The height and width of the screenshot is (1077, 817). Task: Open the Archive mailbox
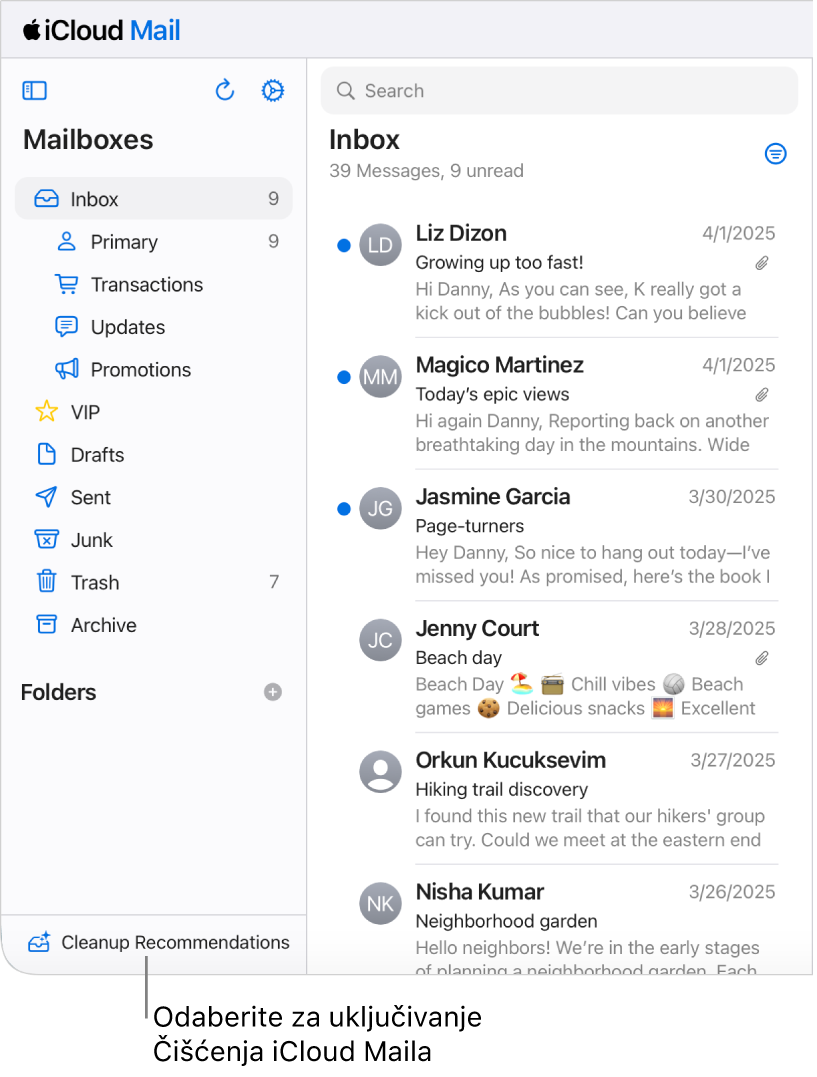[103, 625]
